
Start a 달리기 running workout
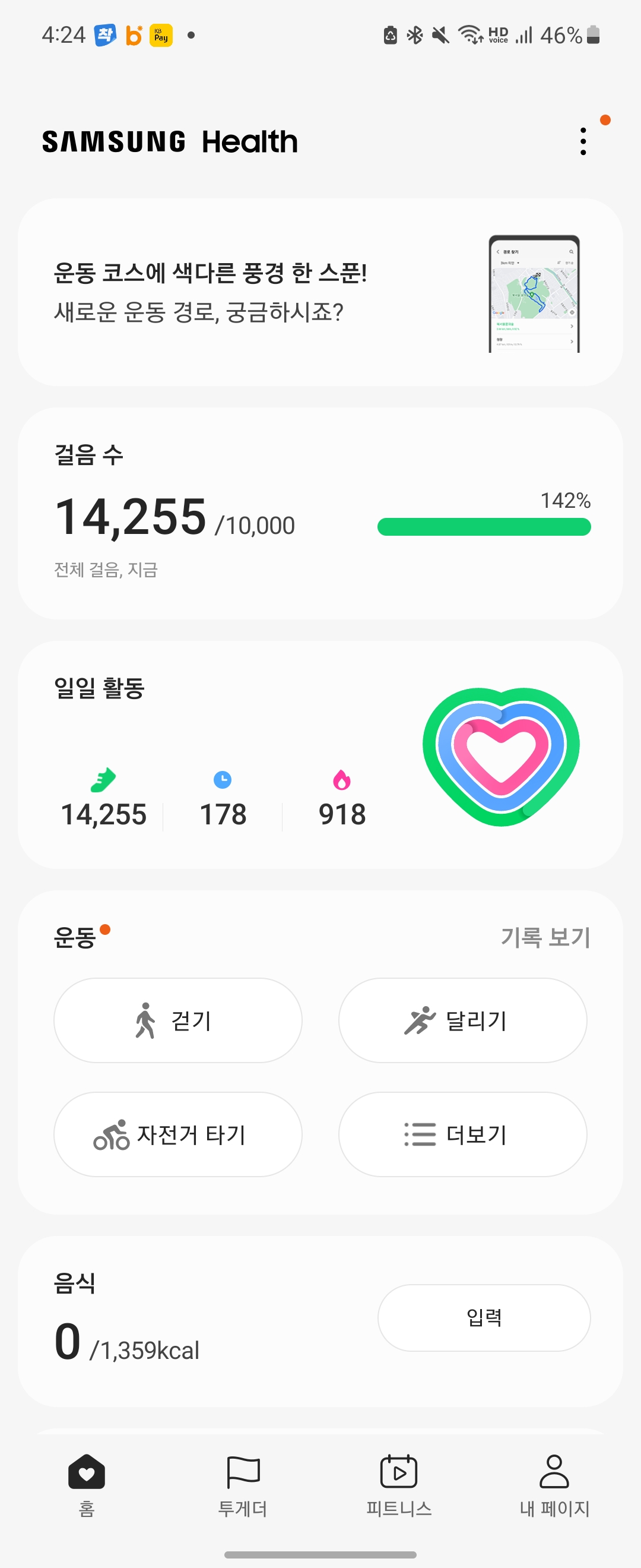pyautogui.click(x=462, y=1020)
